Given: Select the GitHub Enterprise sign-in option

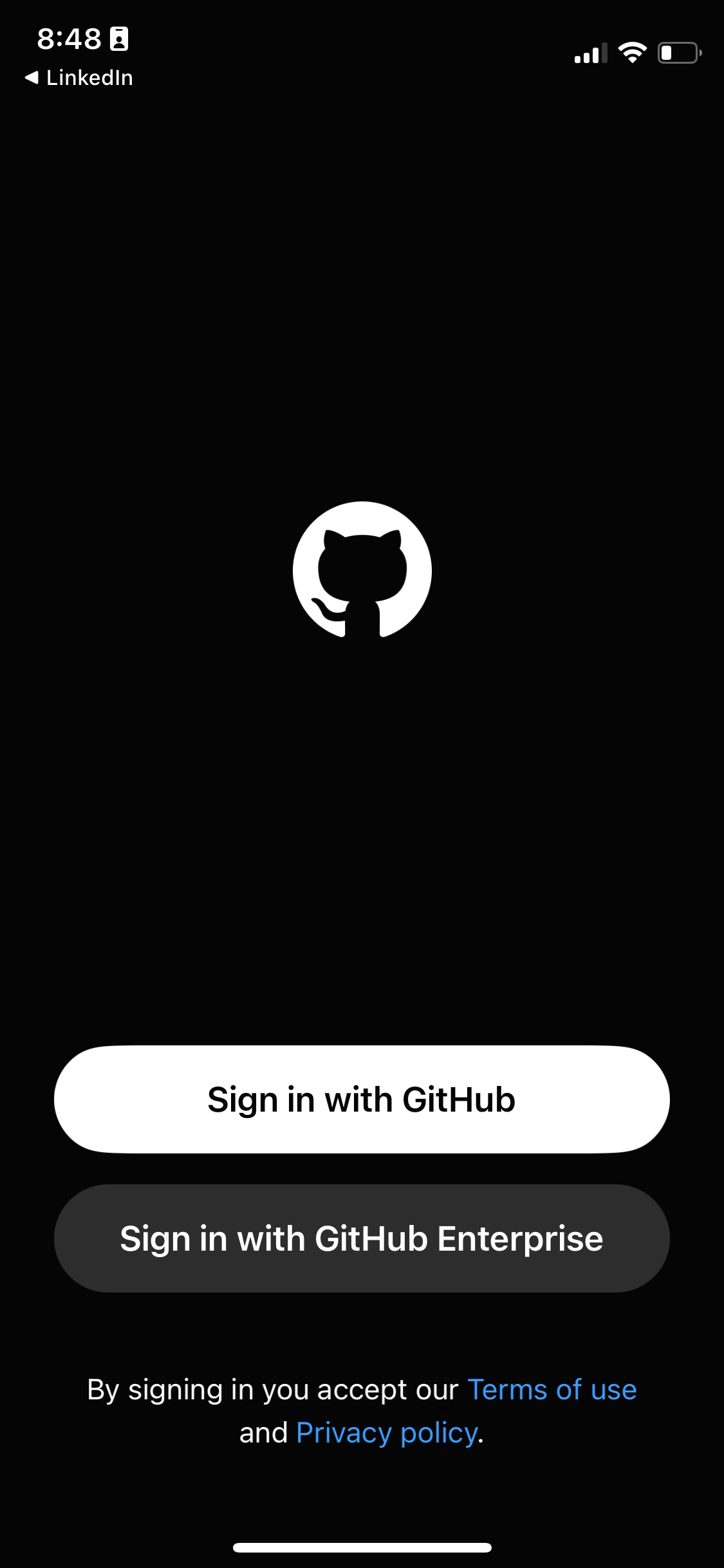Looking at the screenshot, I should pos(362,1238).
